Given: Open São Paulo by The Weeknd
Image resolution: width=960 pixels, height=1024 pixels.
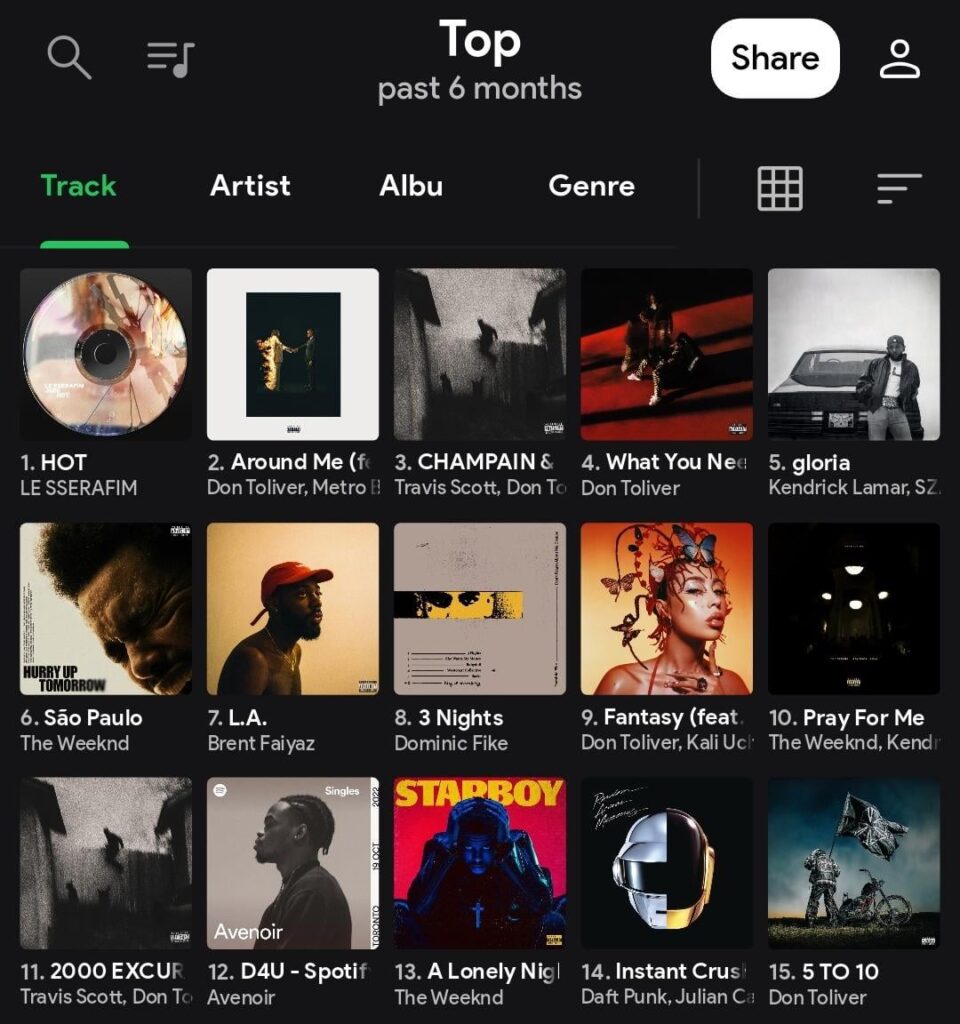Looking at the screenshot, I should [105, 608].
